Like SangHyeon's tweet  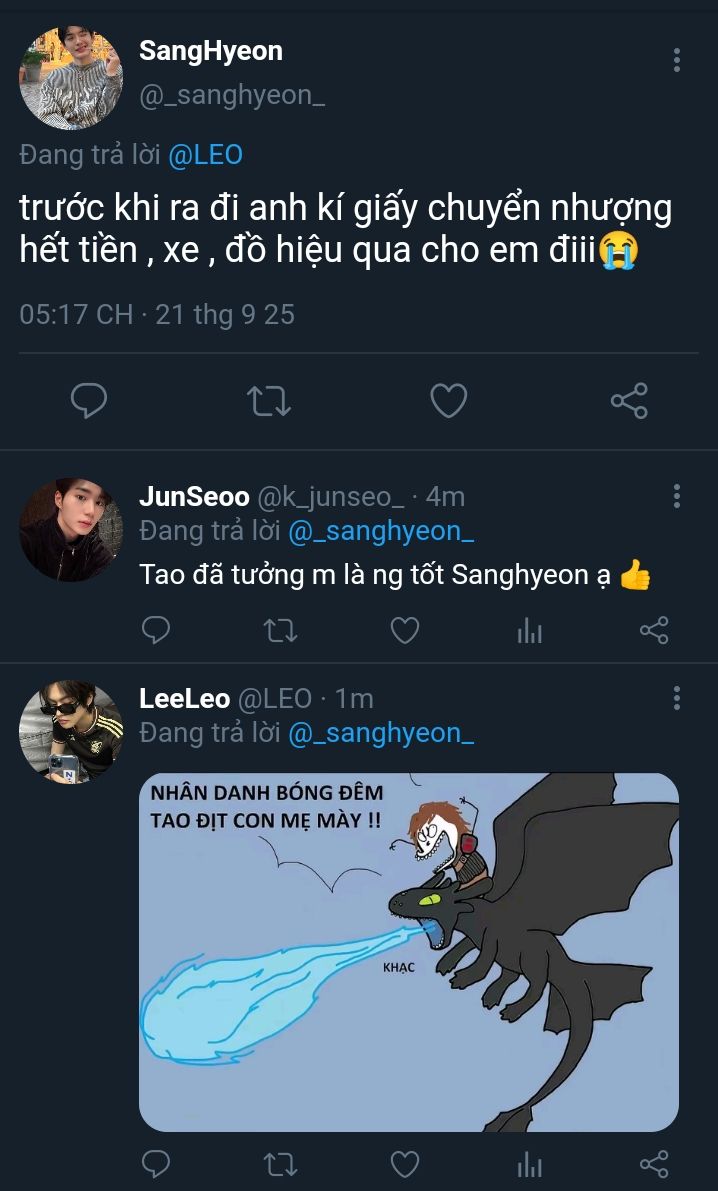click(448, 401)
